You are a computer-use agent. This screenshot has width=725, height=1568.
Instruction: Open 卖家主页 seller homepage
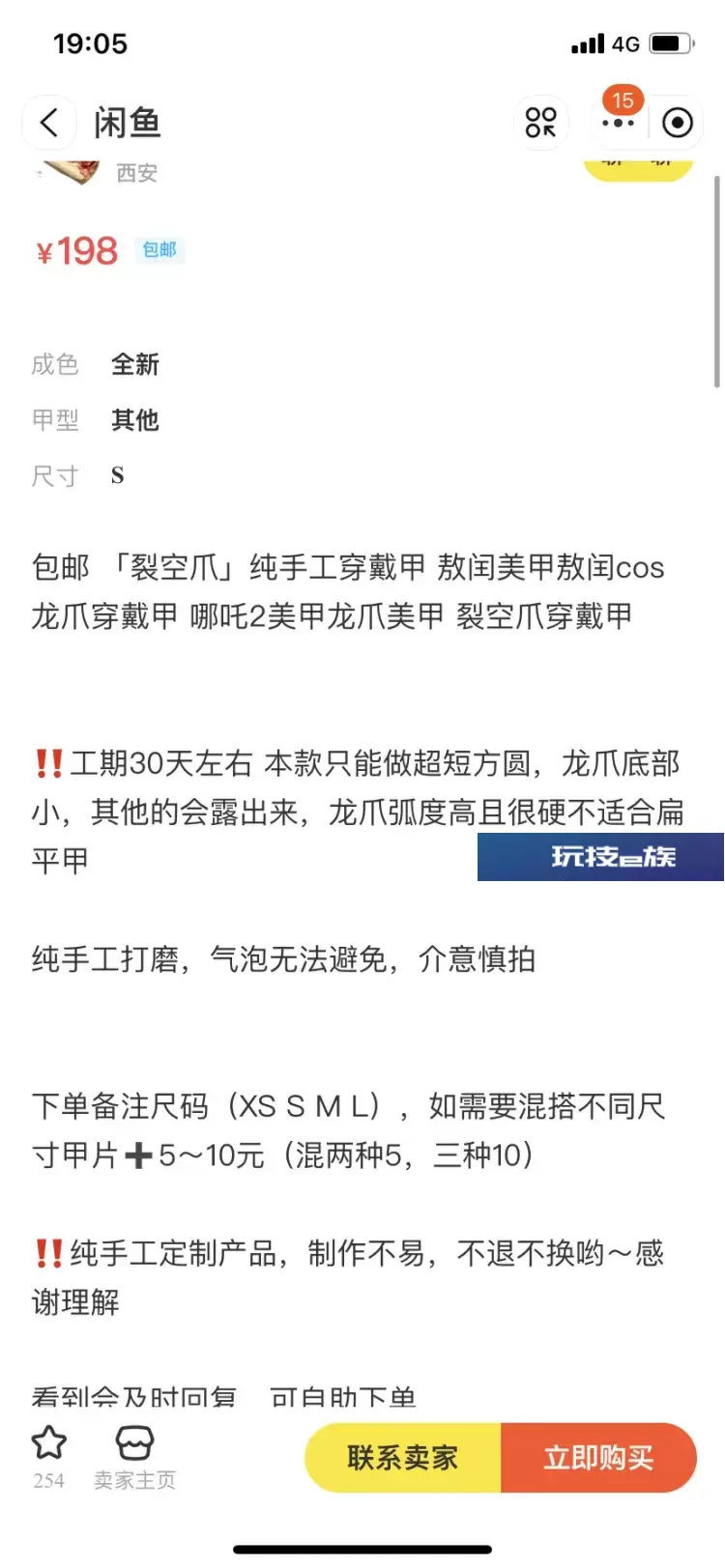134,1458
